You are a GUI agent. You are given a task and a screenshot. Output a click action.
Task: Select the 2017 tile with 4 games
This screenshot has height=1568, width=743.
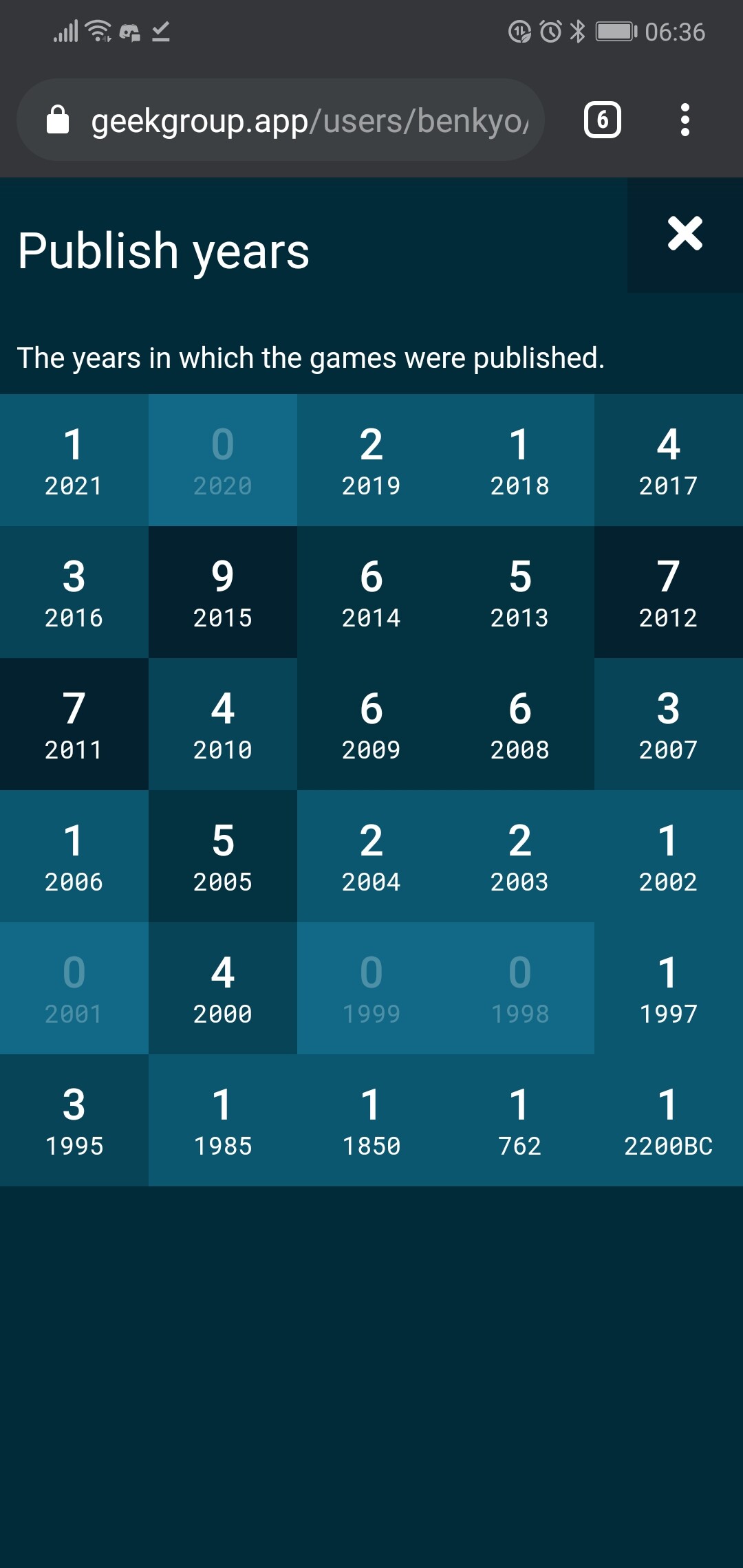(669, 460)
